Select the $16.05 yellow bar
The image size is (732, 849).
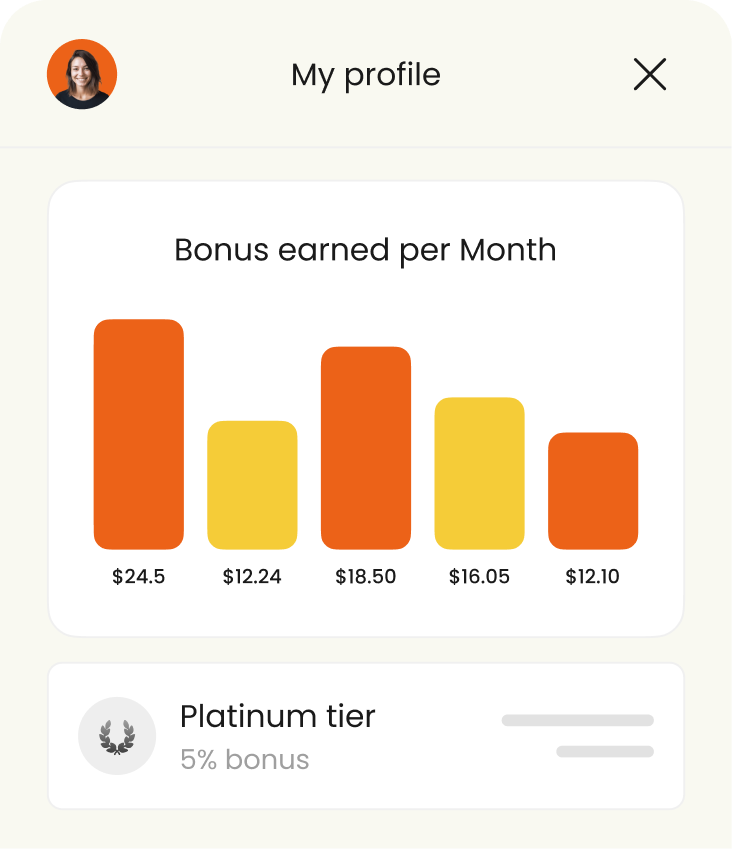point(480,471)
